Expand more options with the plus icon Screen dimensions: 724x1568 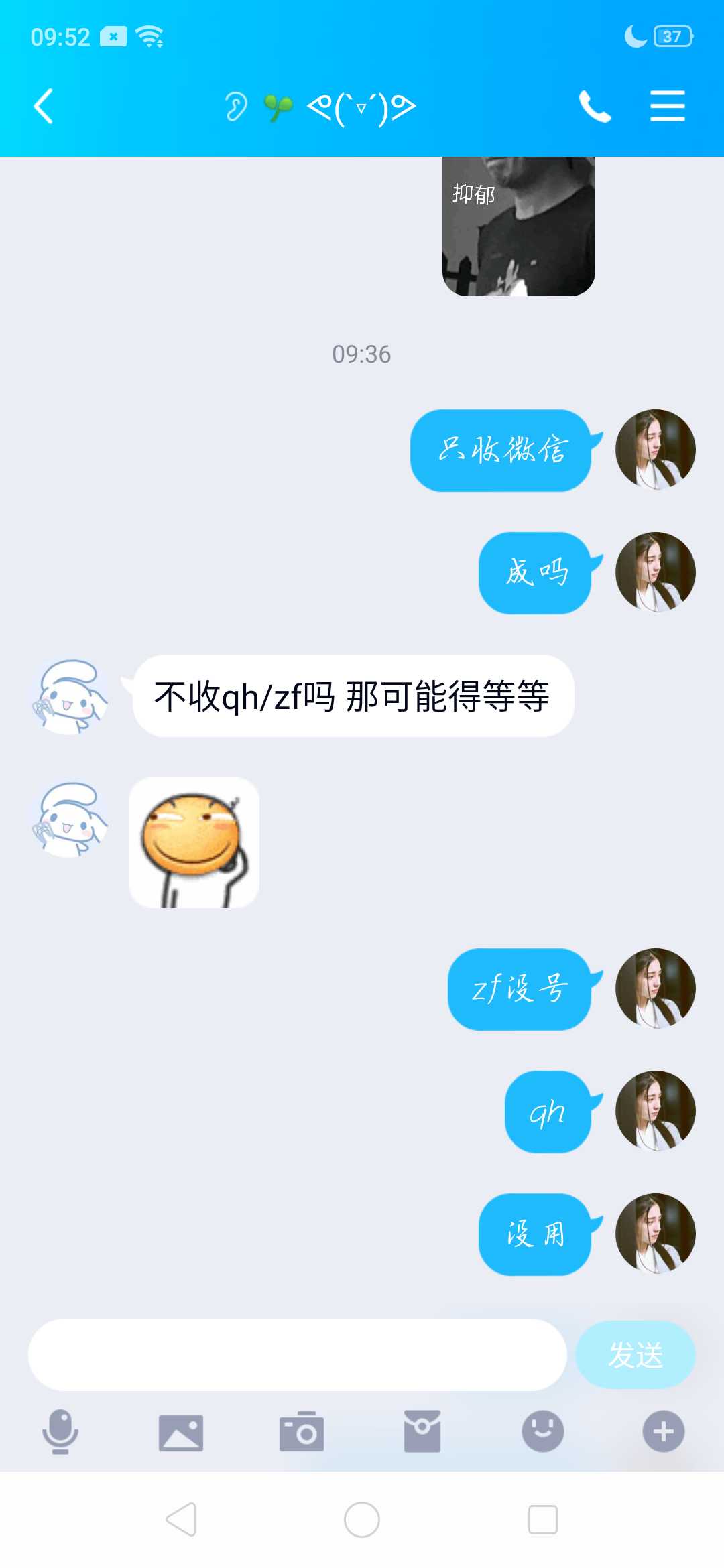click(x=664, y=1431)
